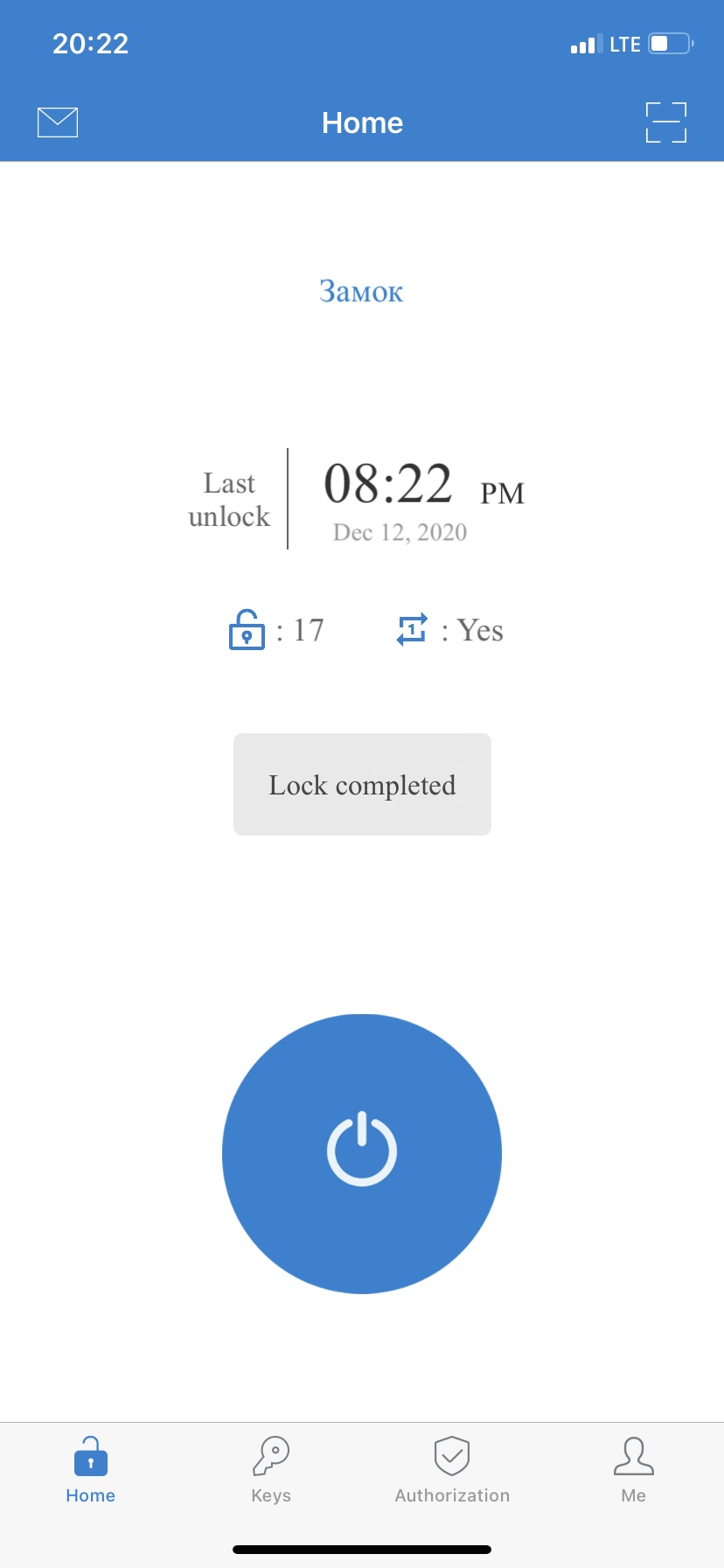The height and width of the screenshot is (1568, 724).
Task: Open the Me tab
Action: pos(633,1470)
